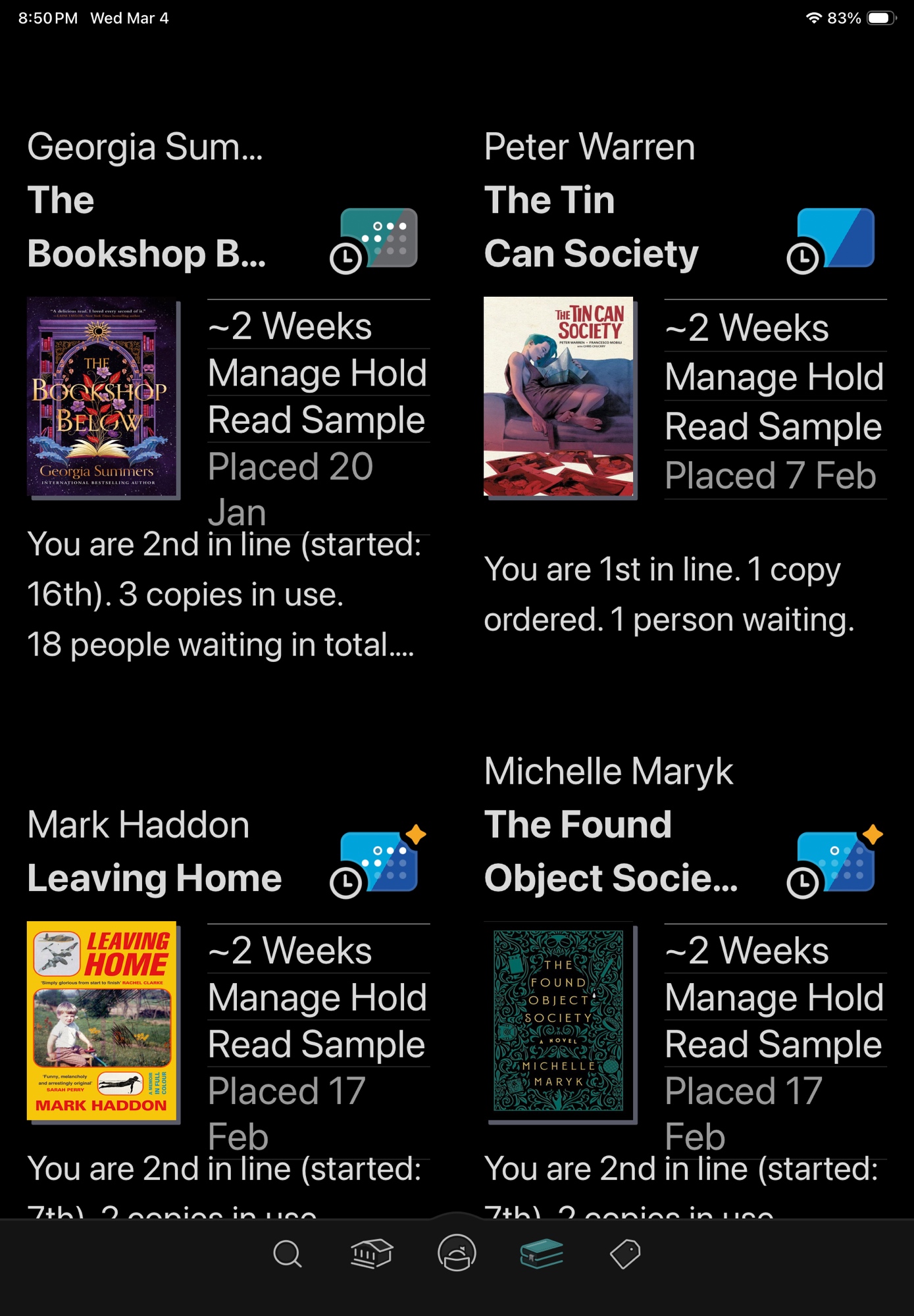Switch to the library tab
The height and width of the screenshot is (1316, 914).
372,1253
